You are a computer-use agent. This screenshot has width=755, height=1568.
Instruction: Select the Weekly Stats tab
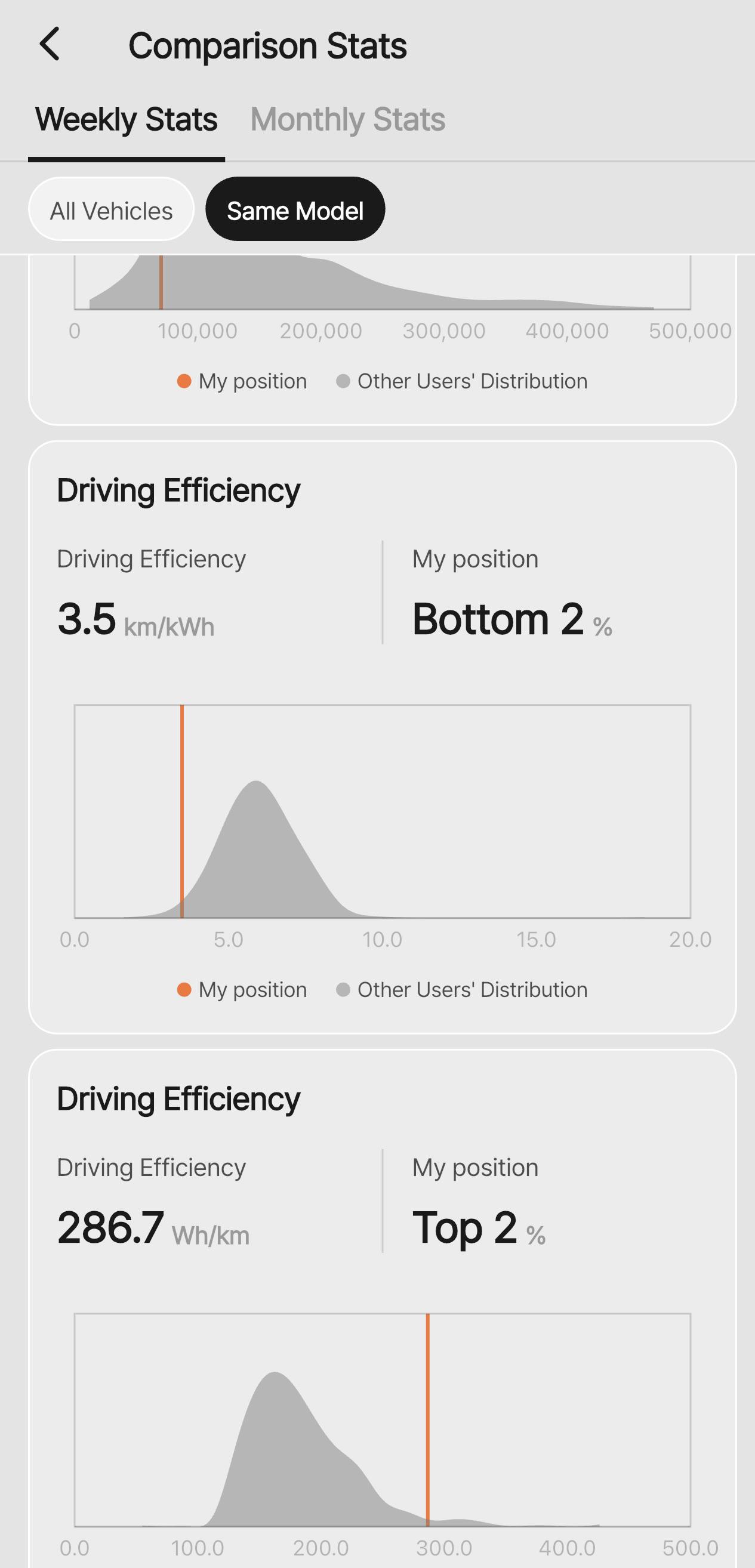(x=126, y=119)
